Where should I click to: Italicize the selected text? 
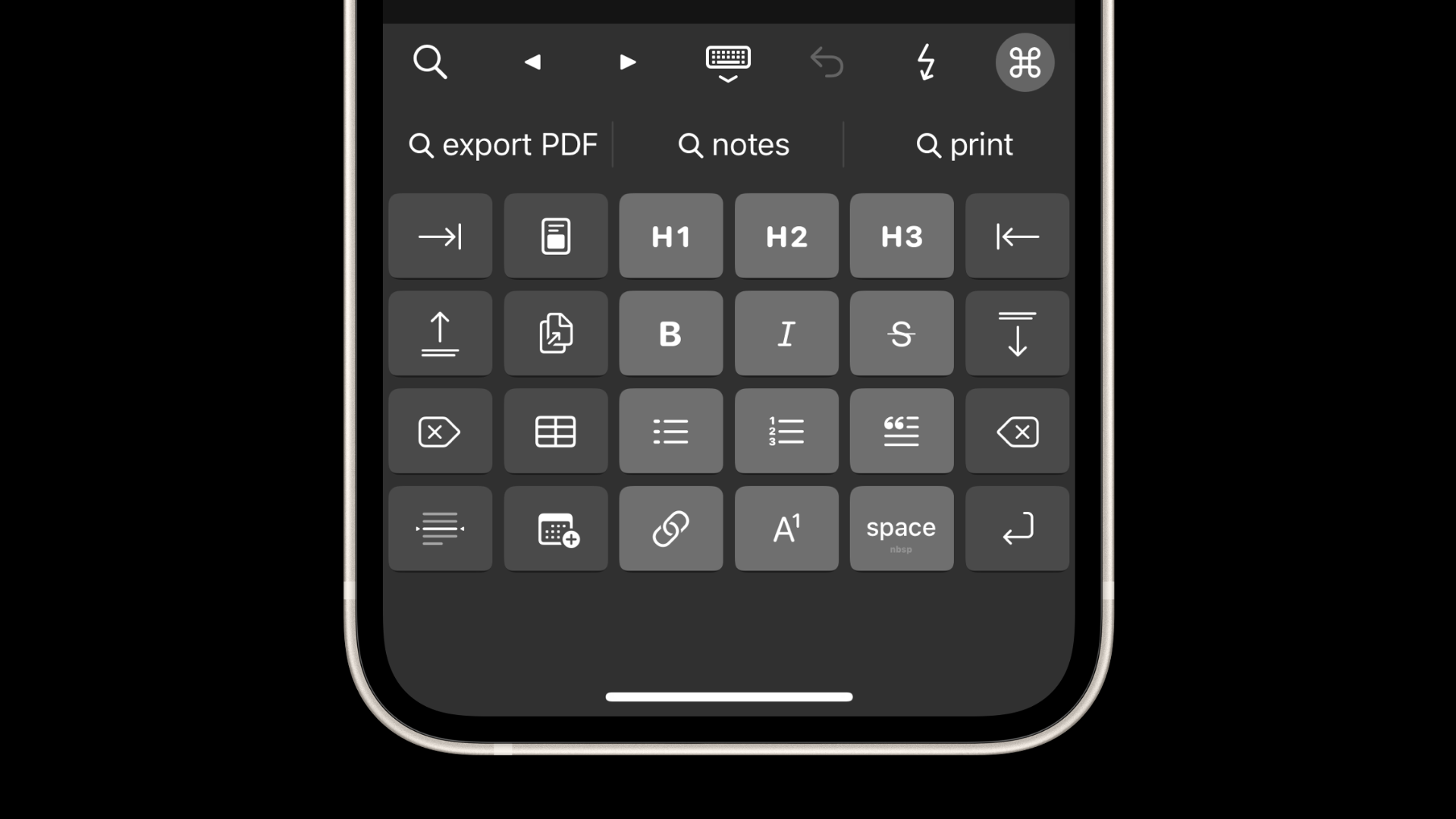point(786,334)
